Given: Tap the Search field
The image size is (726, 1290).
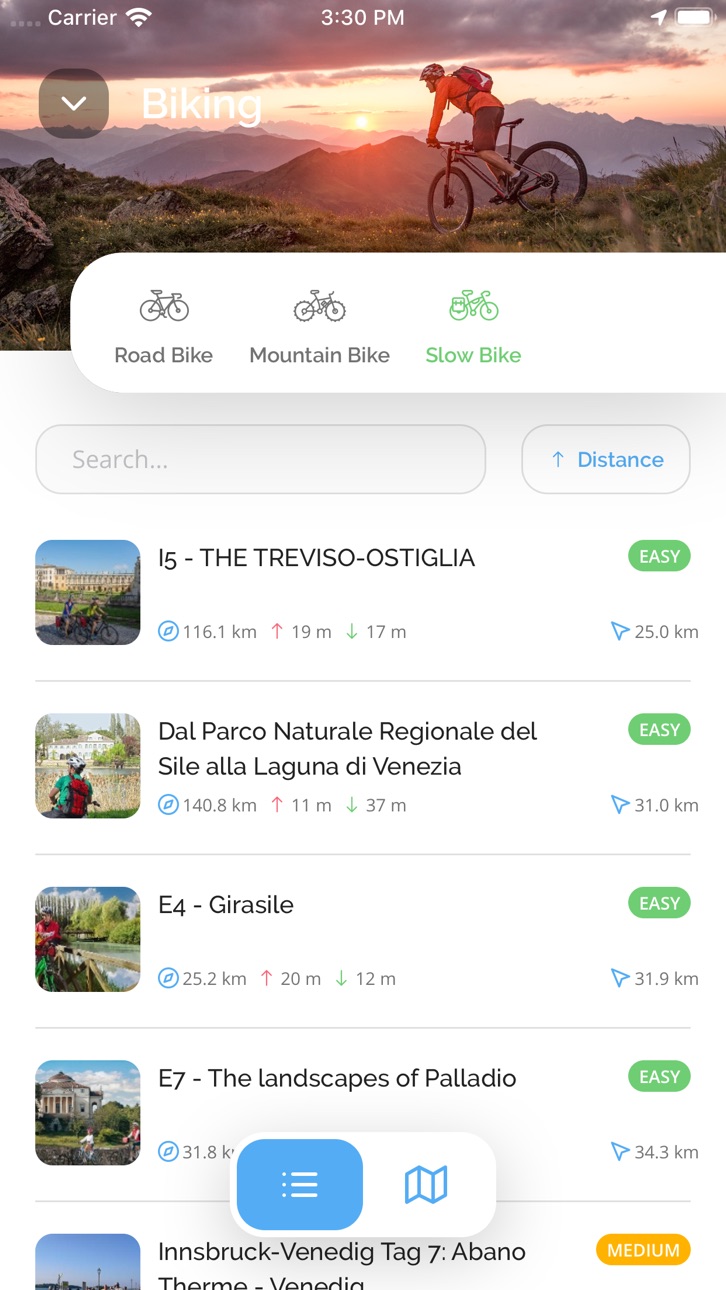Looking at the screenshot, I should 261,459.
